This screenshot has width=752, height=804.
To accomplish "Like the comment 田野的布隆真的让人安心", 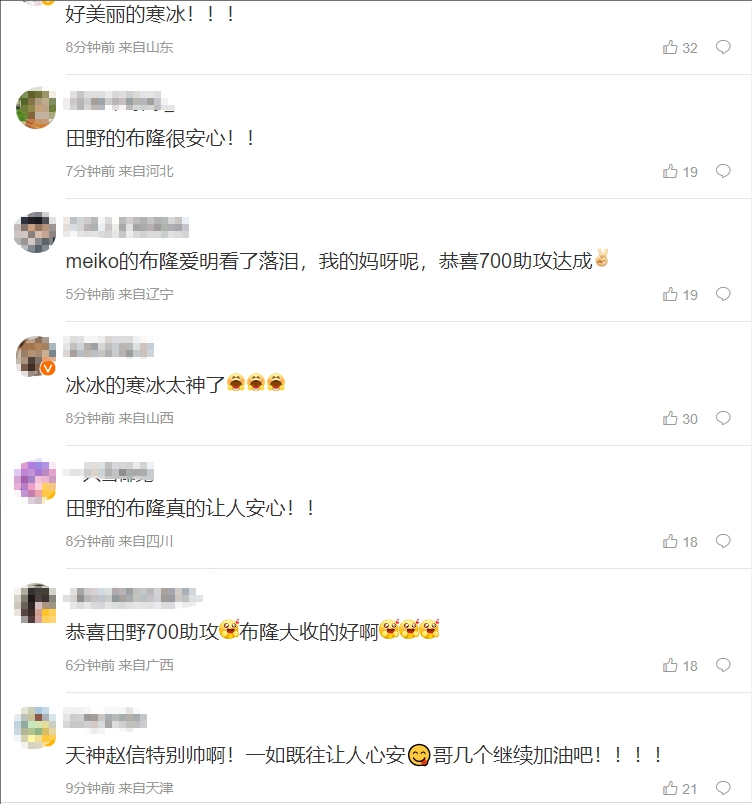I will pos(670,541).
